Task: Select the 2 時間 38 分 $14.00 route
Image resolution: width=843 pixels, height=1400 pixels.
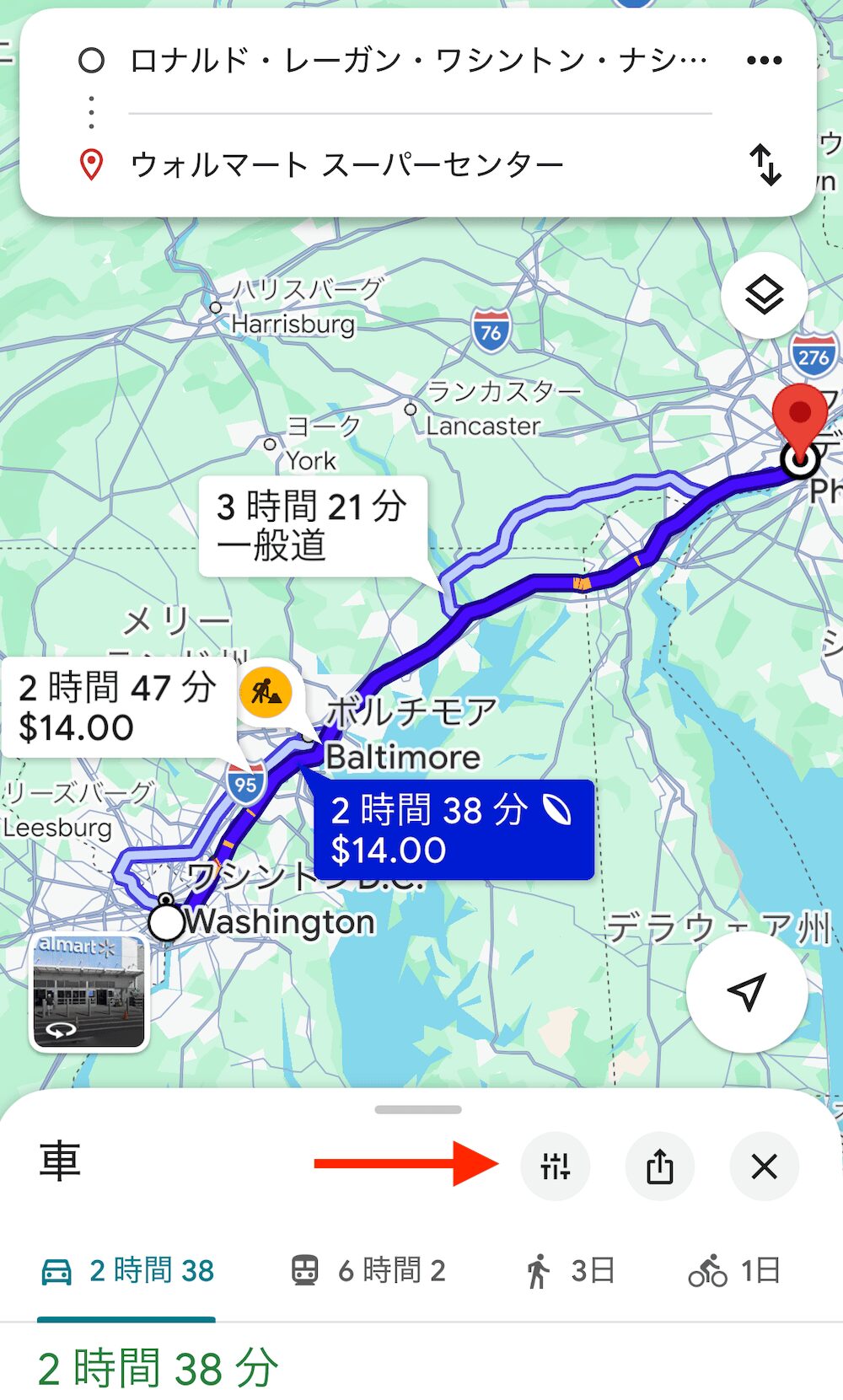Action: pos(454,829)
